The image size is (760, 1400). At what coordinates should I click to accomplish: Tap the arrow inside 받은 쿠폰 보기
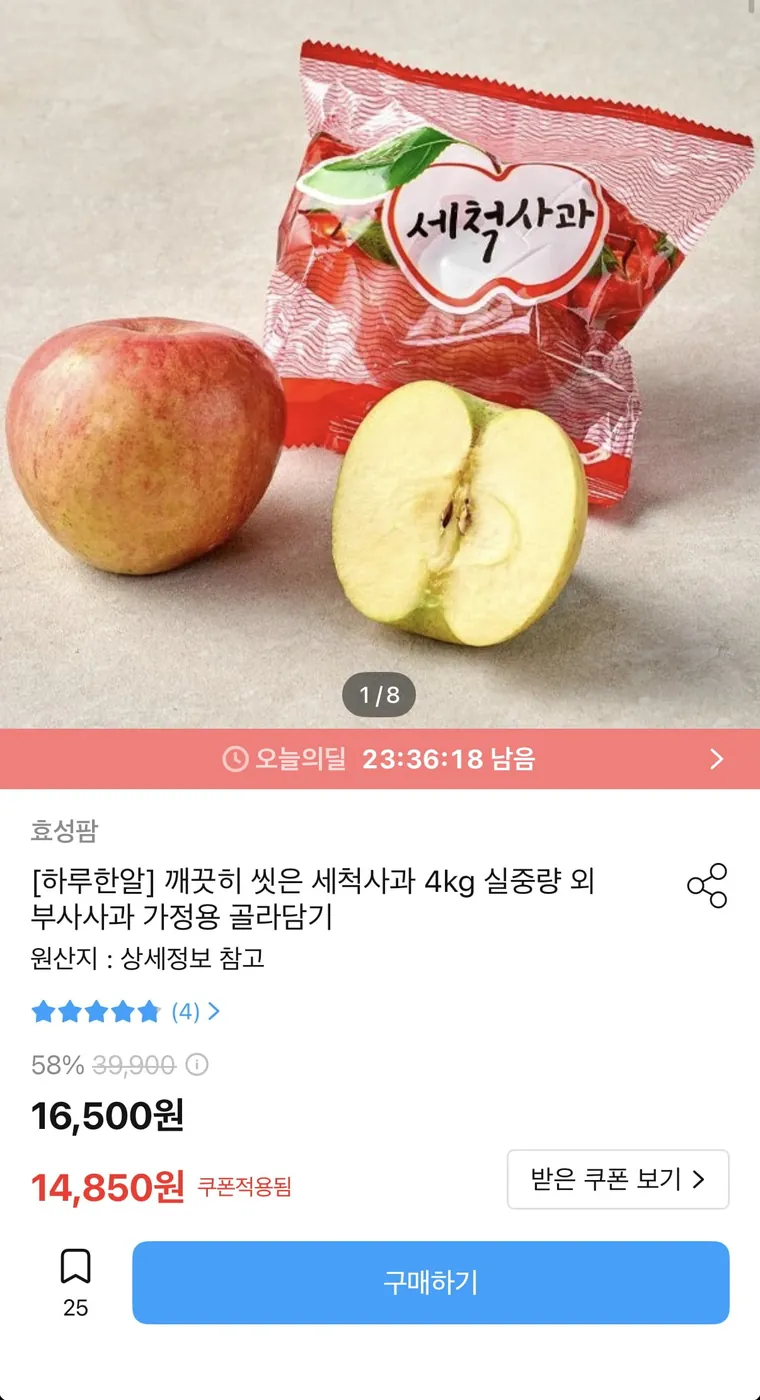click(700, 1180)
